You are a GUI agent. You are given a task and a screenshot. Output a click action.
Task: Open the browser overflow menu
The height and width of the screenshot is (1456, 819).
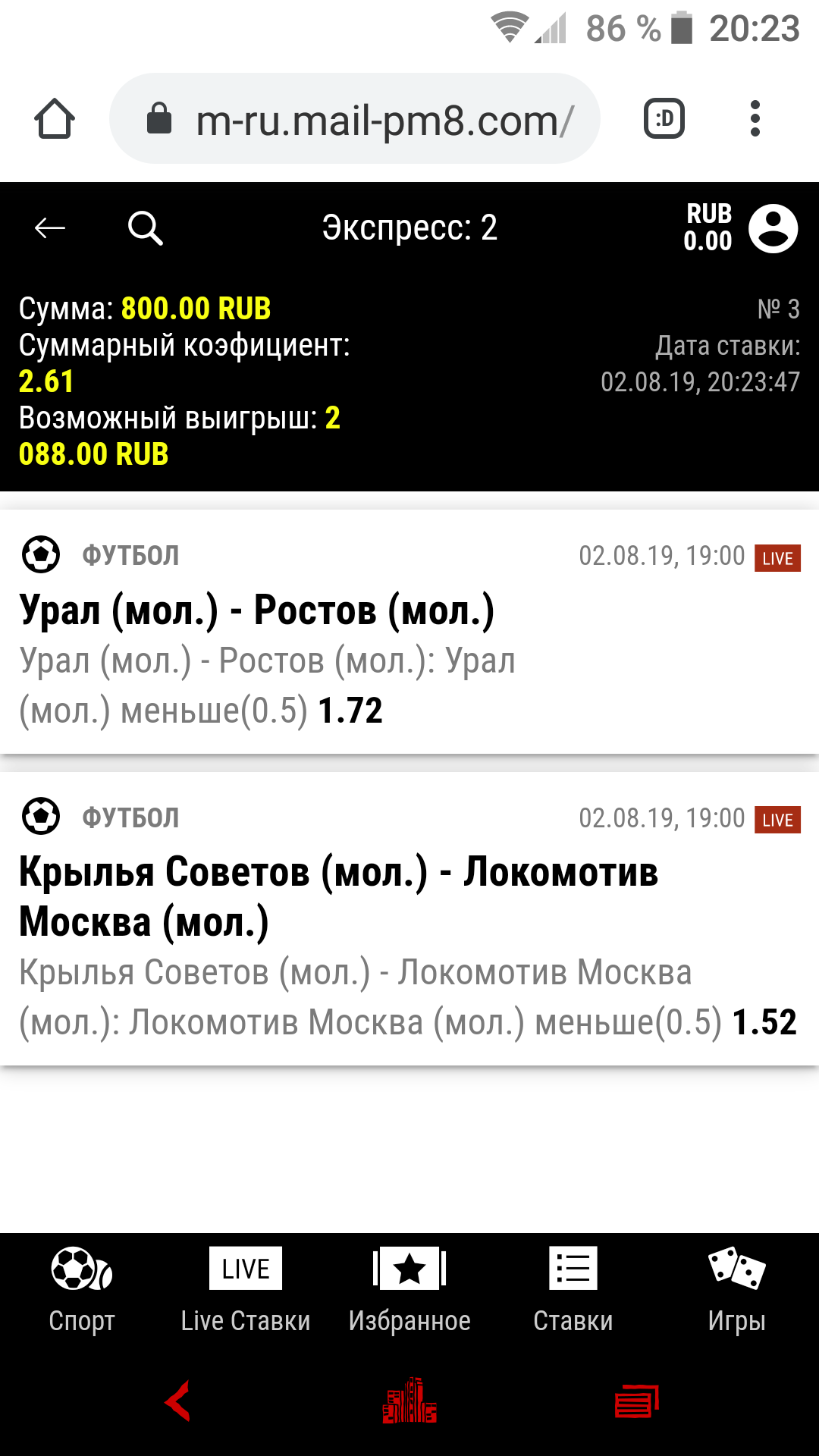[755, 119]
